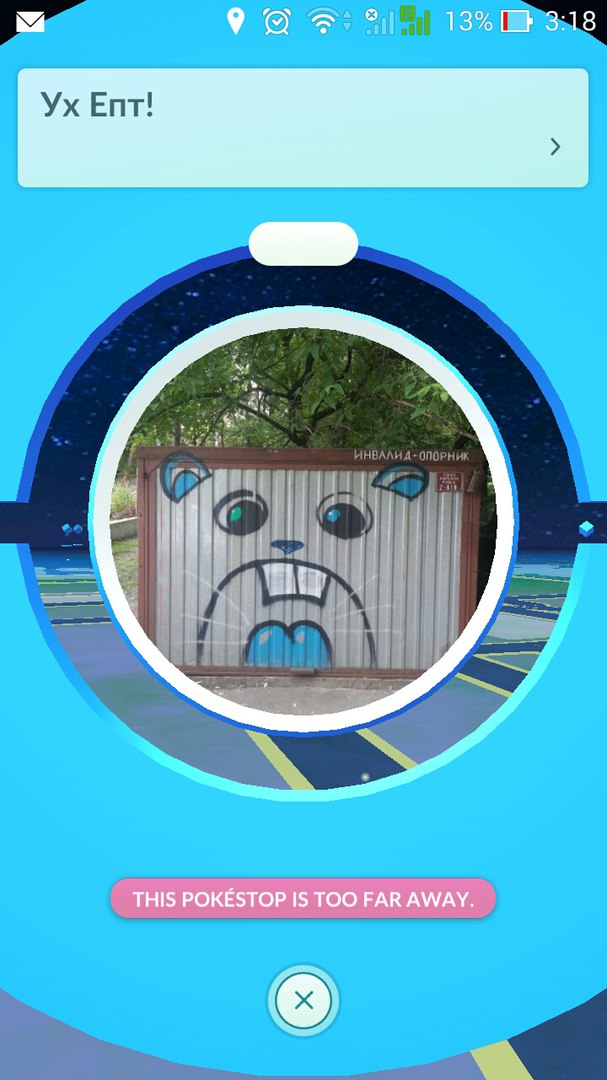The width and height of the screenshot is (607, 1080).
Task: Tap the PokéStop photo disc
Action: 303,521
